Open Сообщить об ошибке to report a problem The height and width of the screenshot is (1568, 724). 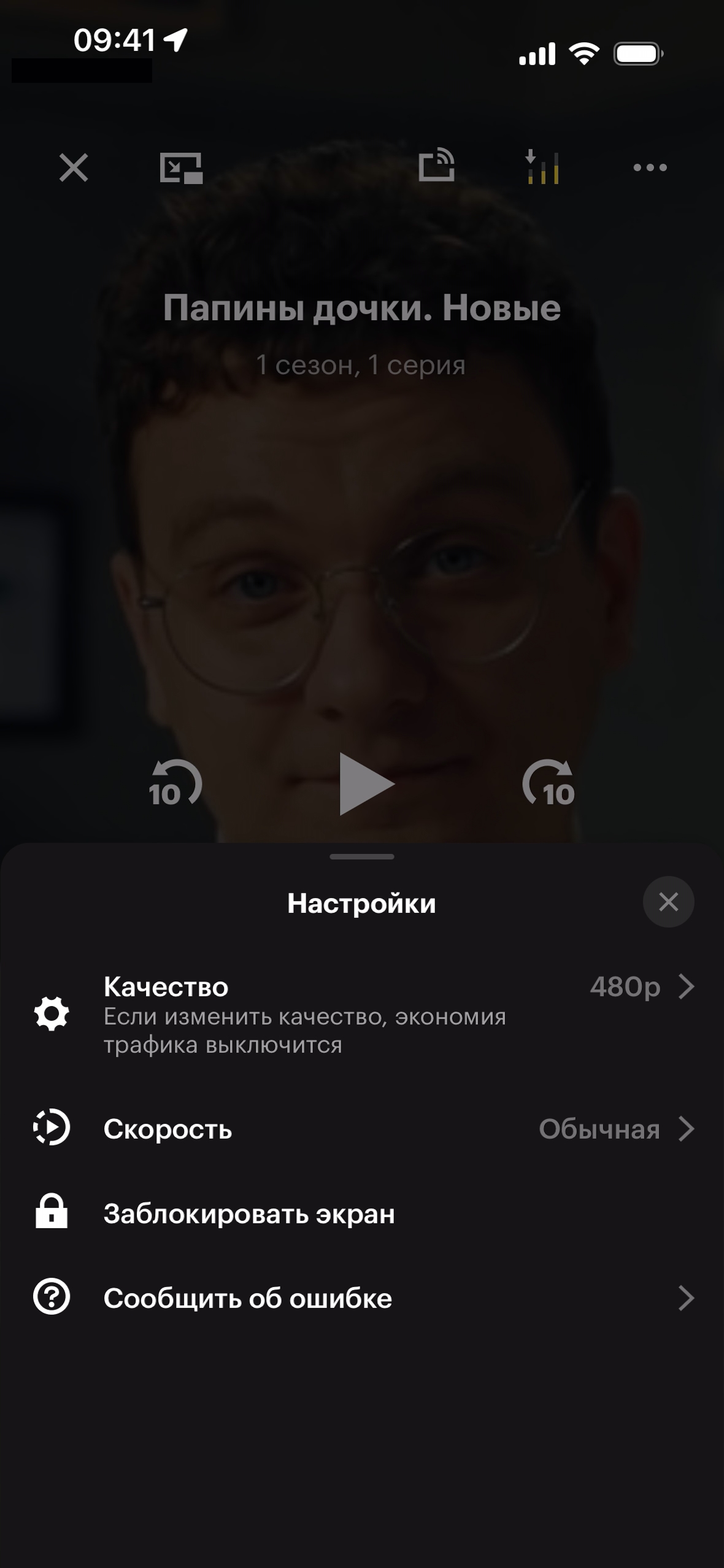click(x=362, y=1298)
